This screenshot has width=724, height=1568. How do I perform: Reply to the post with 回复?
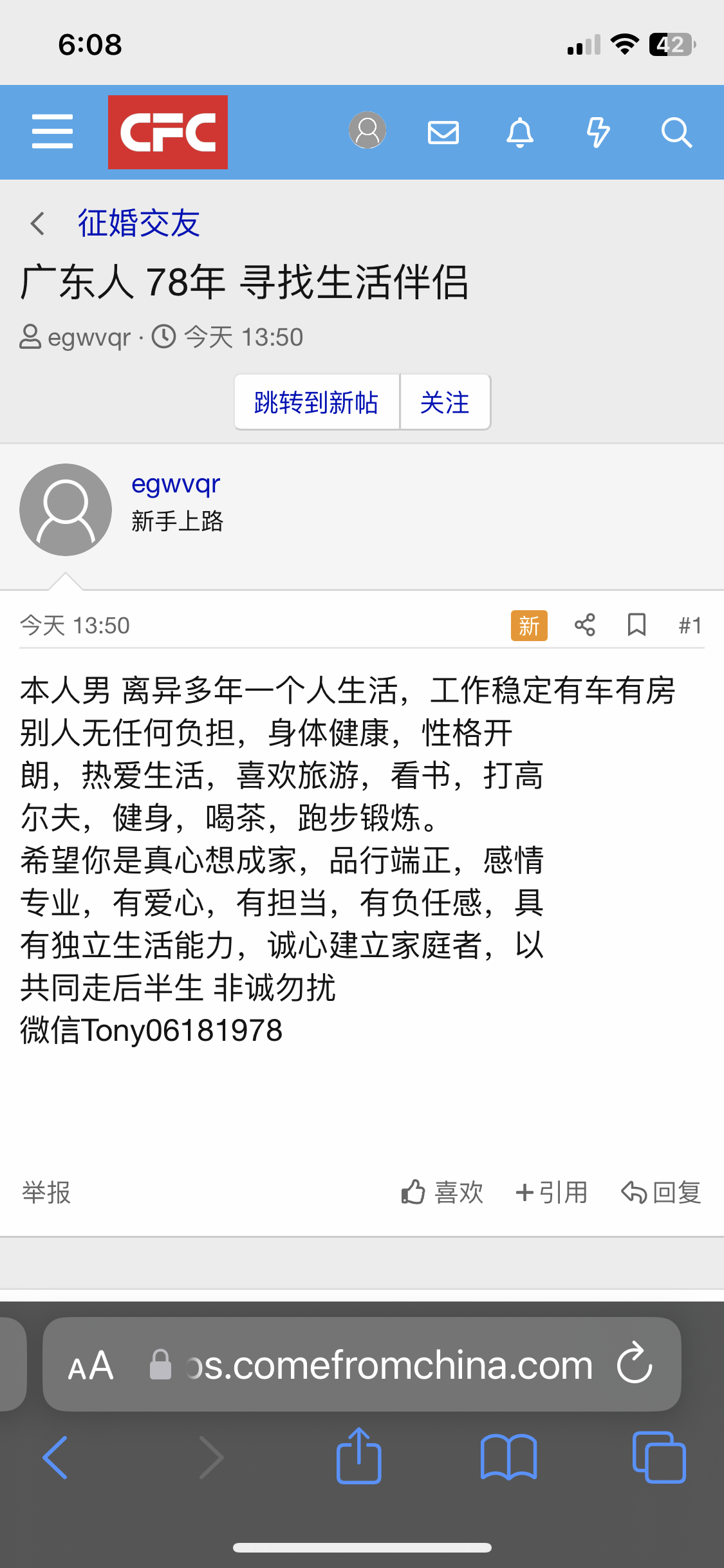click(x=661, y=1193)
